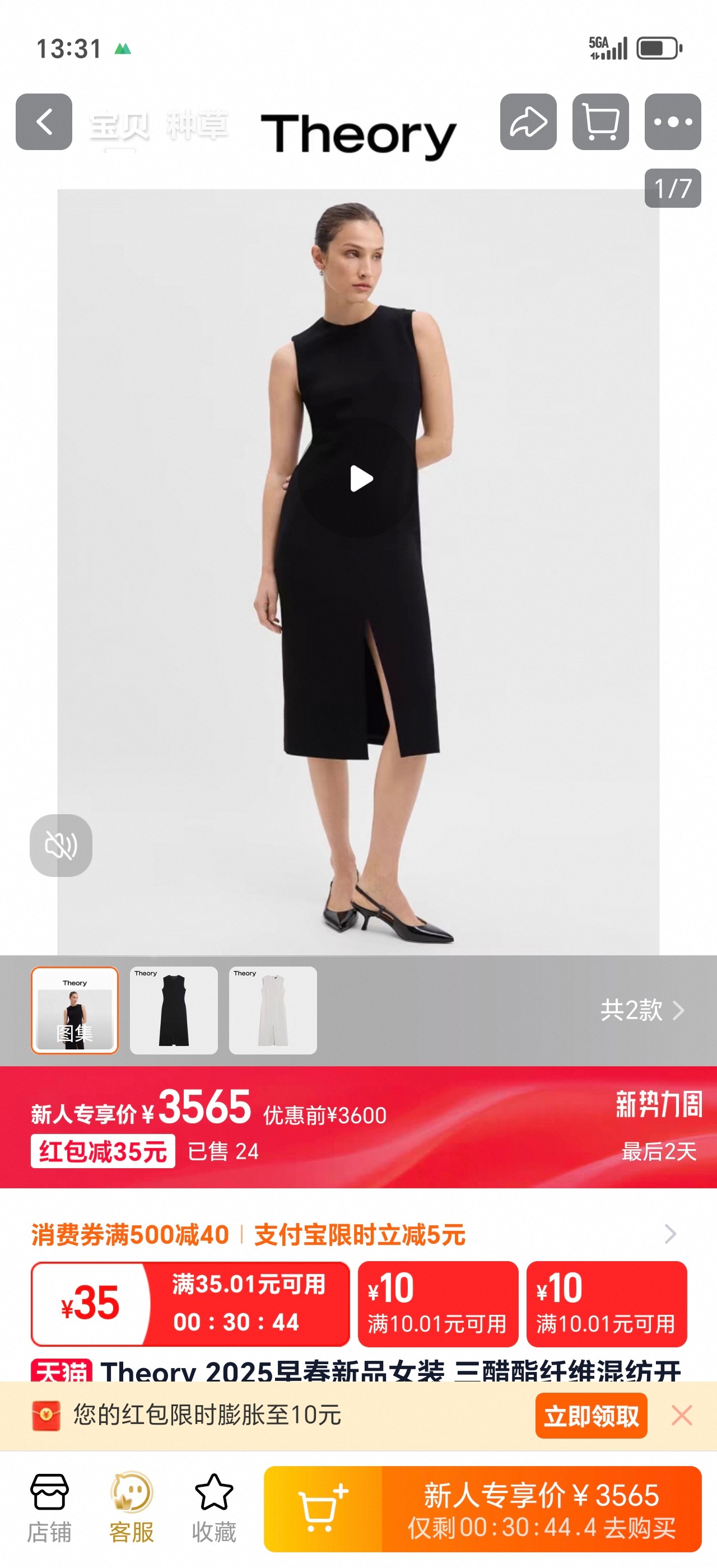Image resolution: width=717 pixels, height=1568 pixels.
Task: Select the 图集 gallery thumbnail
Action: click(75, 1010)
